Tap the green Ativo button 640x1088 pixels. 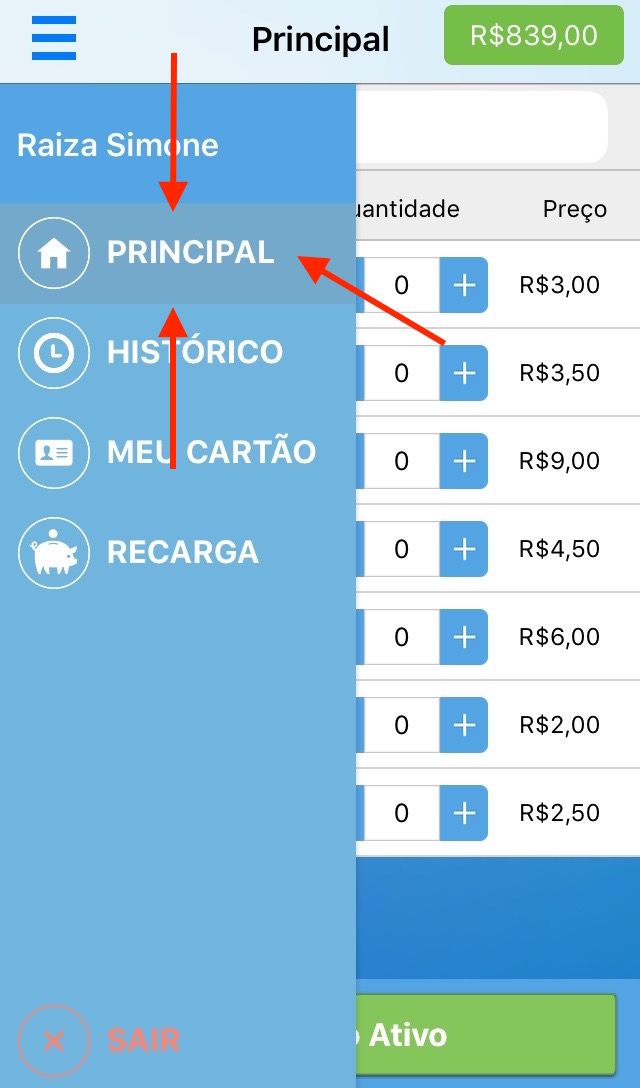pyautogui.click(x=486, y=1034)
